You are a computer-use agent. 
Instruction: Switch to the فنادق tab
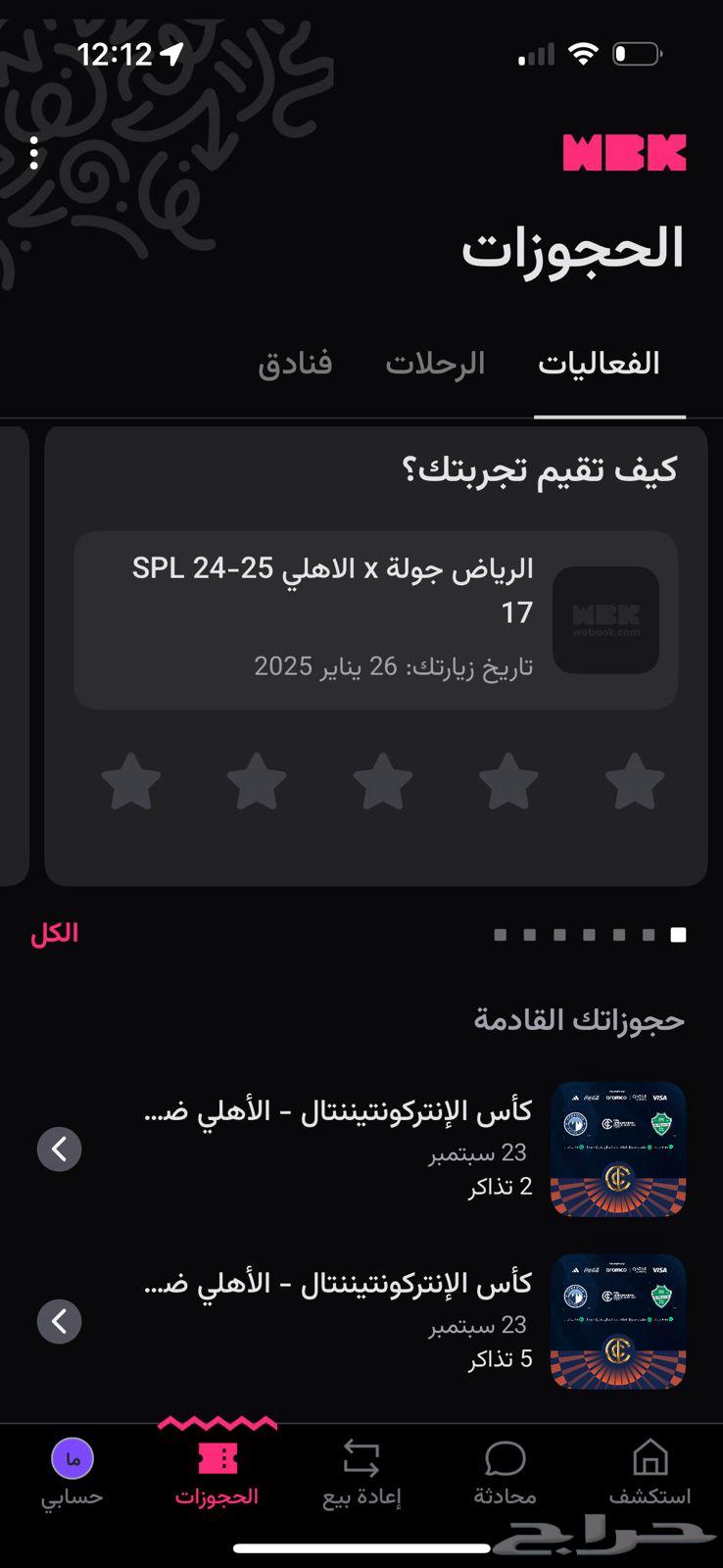click(294, 363)
